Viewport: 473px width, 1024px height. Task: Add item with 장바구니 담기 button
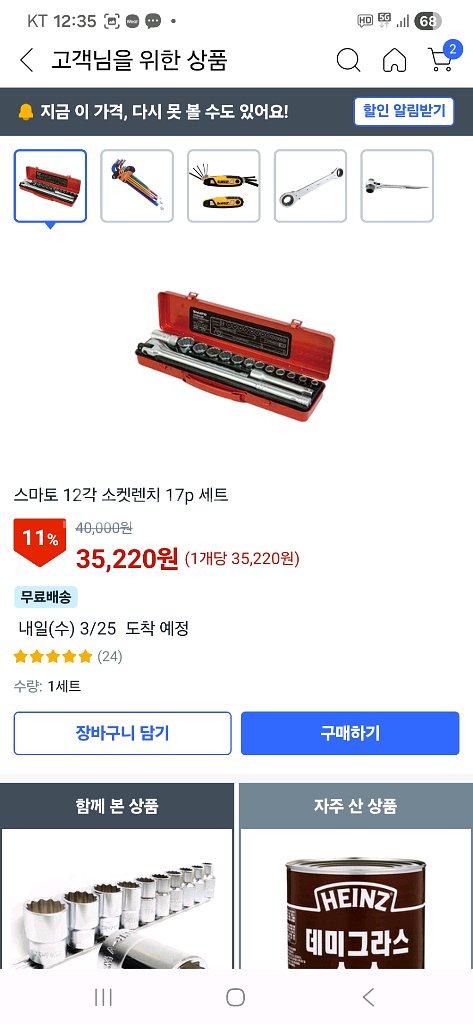pyautogui.click(x=123, y=733)
